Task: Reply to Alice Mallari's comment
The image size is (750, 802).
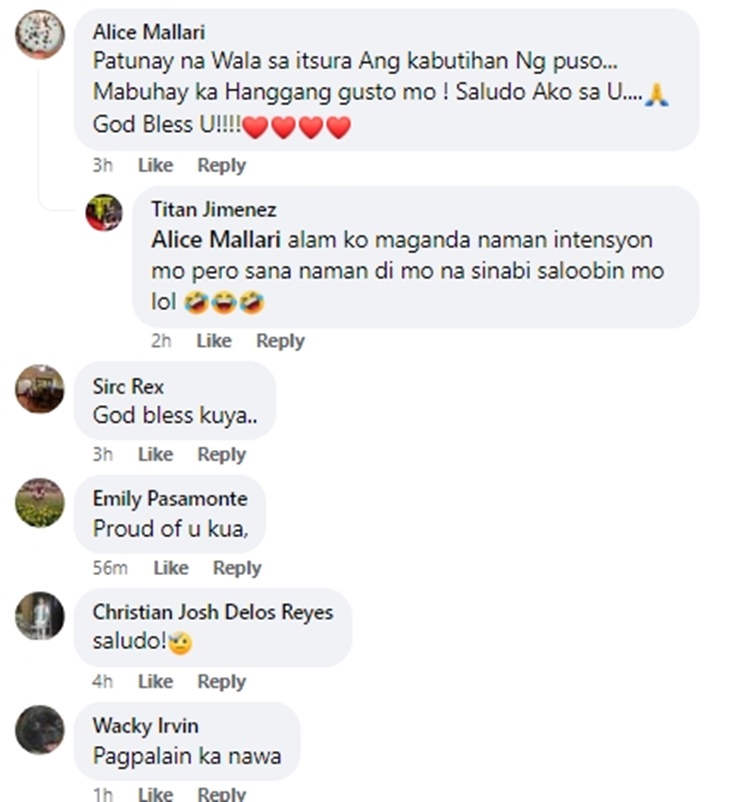Action: click(x=221, y=165)
